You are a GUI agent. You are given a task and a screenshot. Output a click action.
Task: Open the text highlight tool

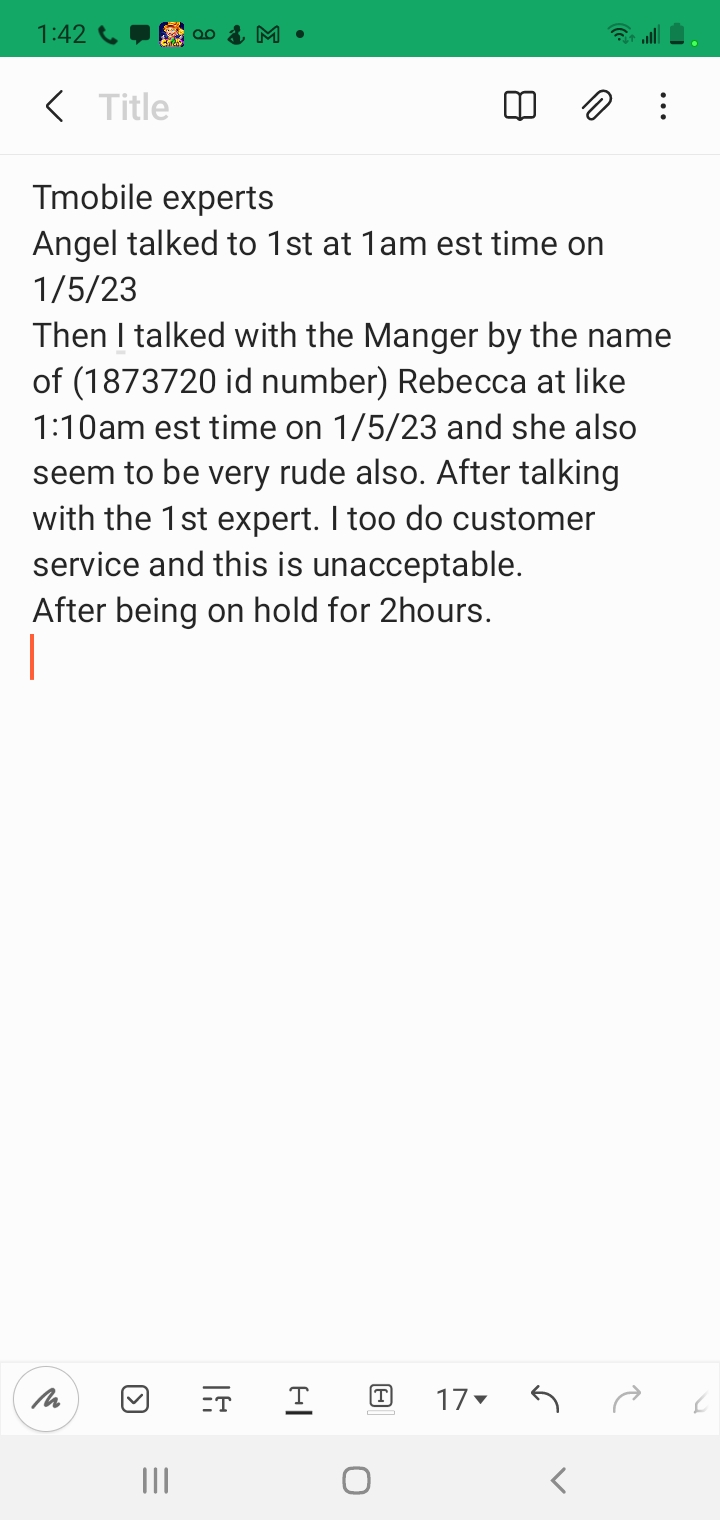click(380, 1399)
